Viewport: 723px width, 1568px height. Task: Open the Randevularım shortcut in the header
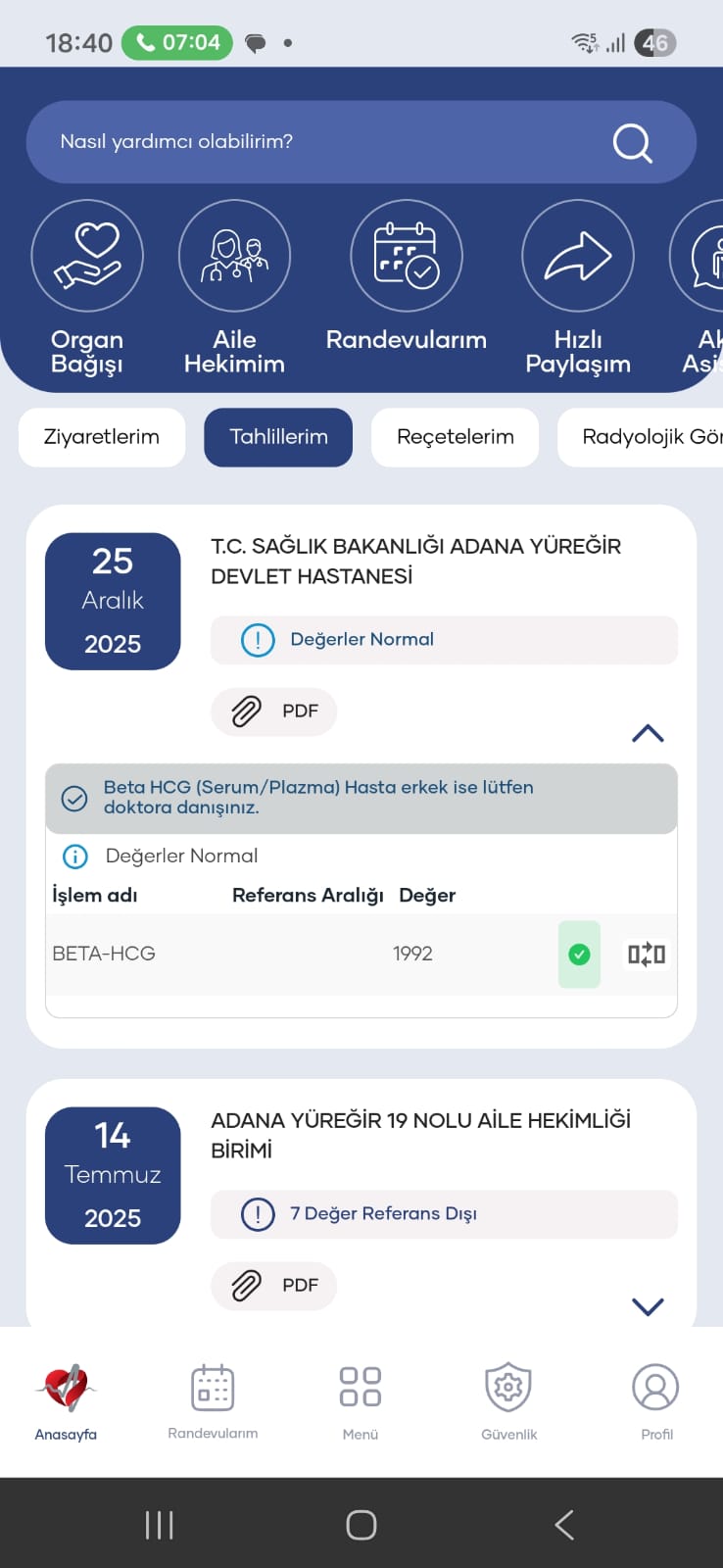pos(407,277)
